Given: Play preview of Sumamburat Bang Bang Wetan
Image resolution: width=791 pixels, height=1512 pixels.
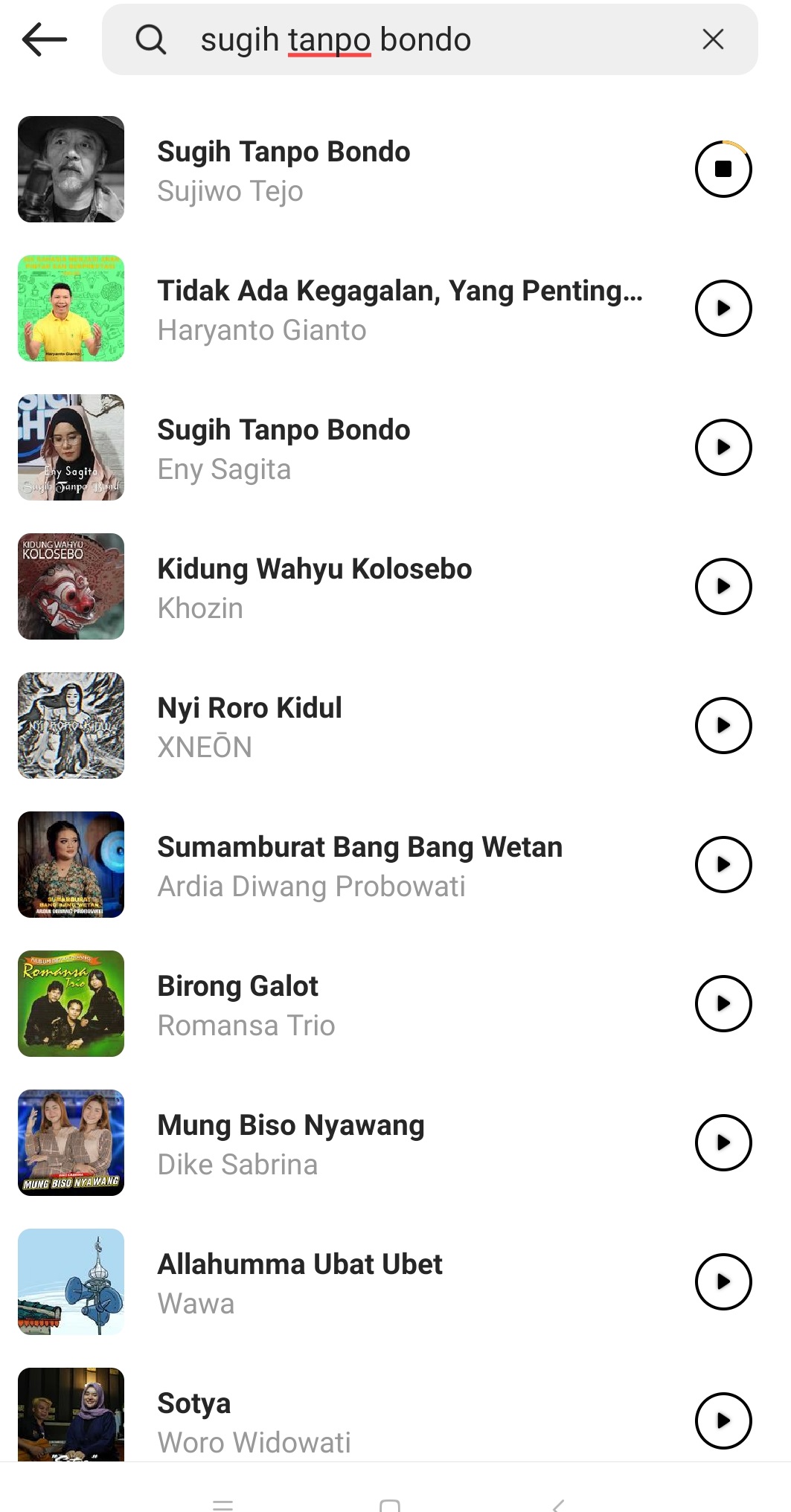Looking at the screenshot, I should tap(723, 865).
